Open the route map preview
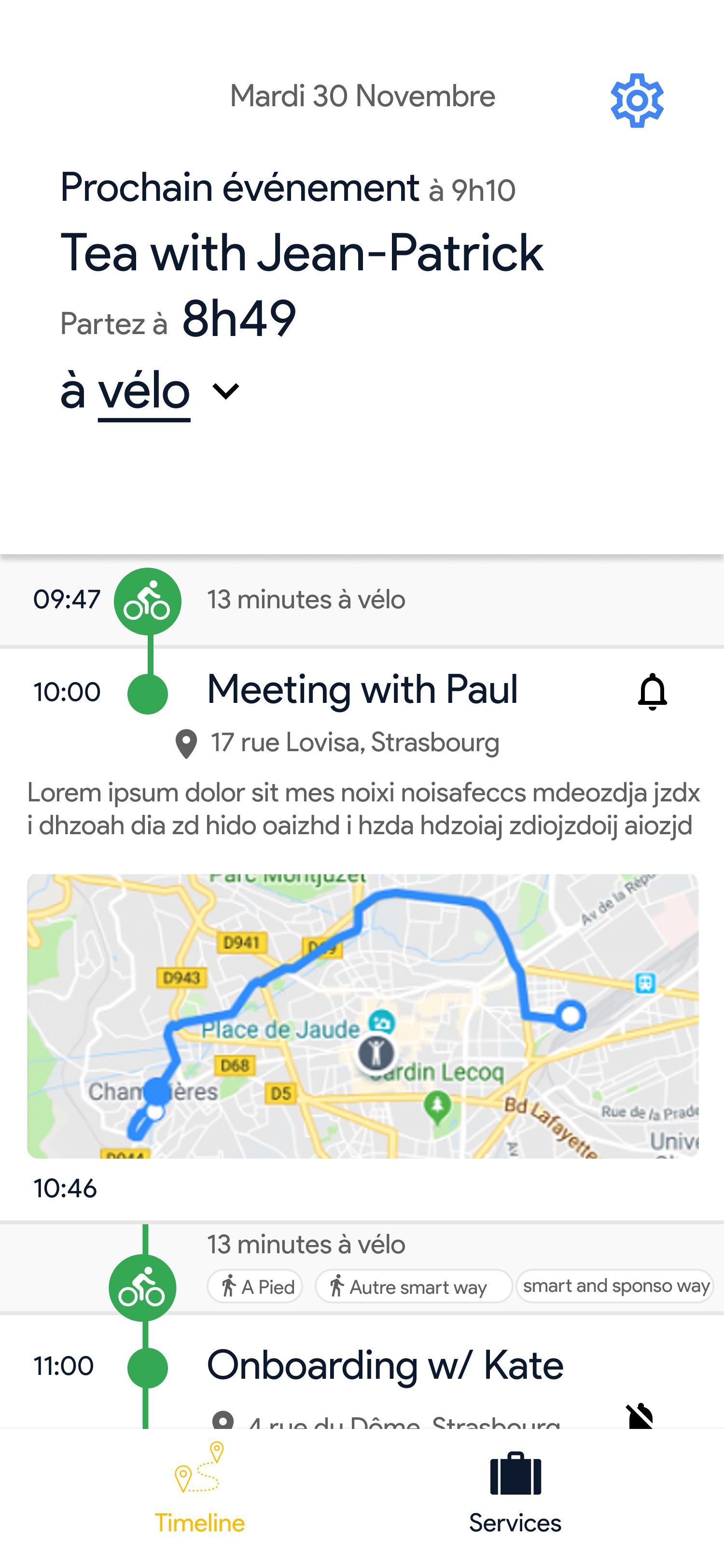The height and width of the screenshot is (1568, 724). (x=362, y=1016)
